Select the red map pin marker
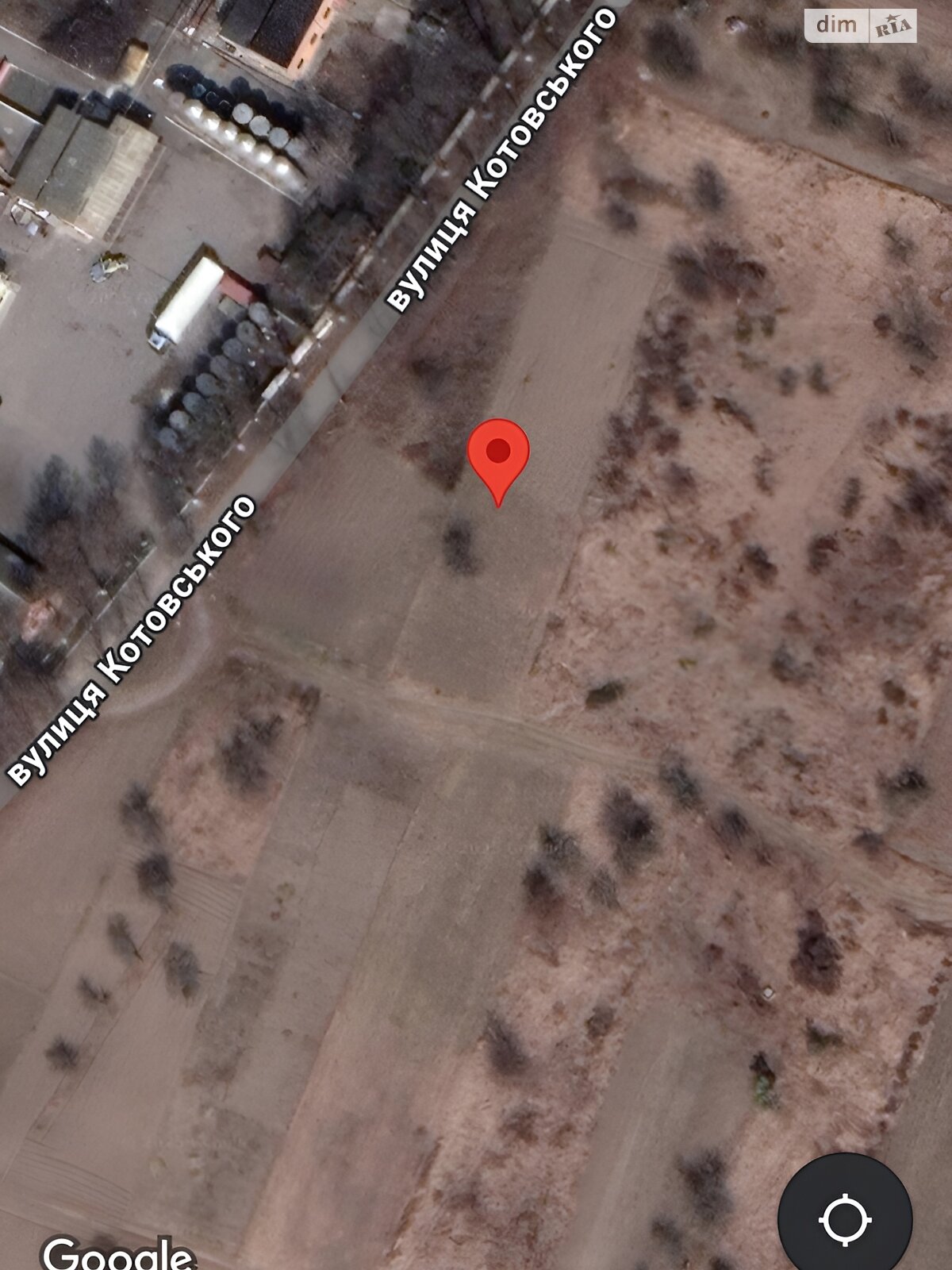Image resolution: width=952 pixels, height=1270 pixels. click(x=498, y=456)
